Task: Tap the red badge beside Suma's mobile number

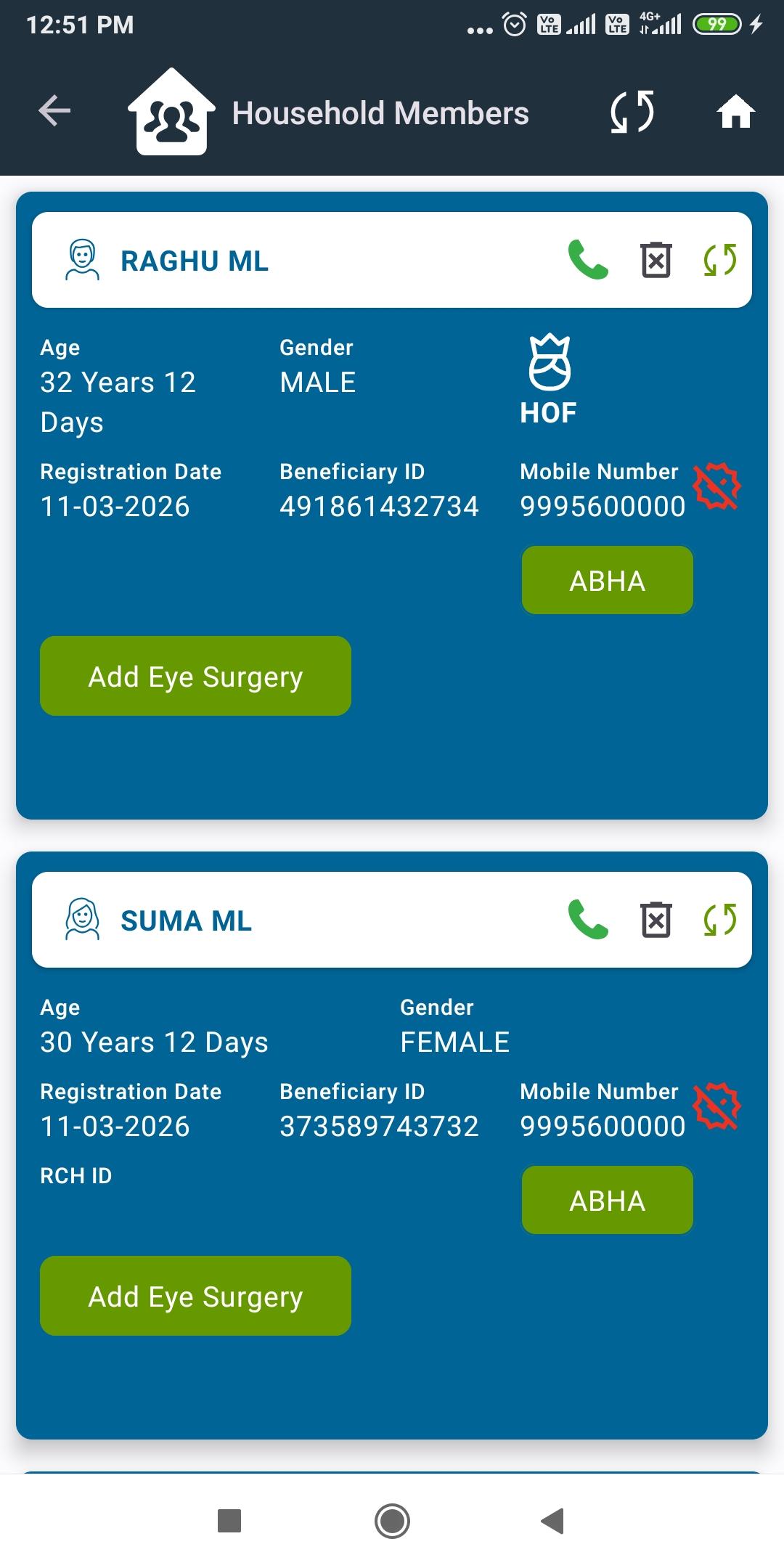Action: 716,1106
